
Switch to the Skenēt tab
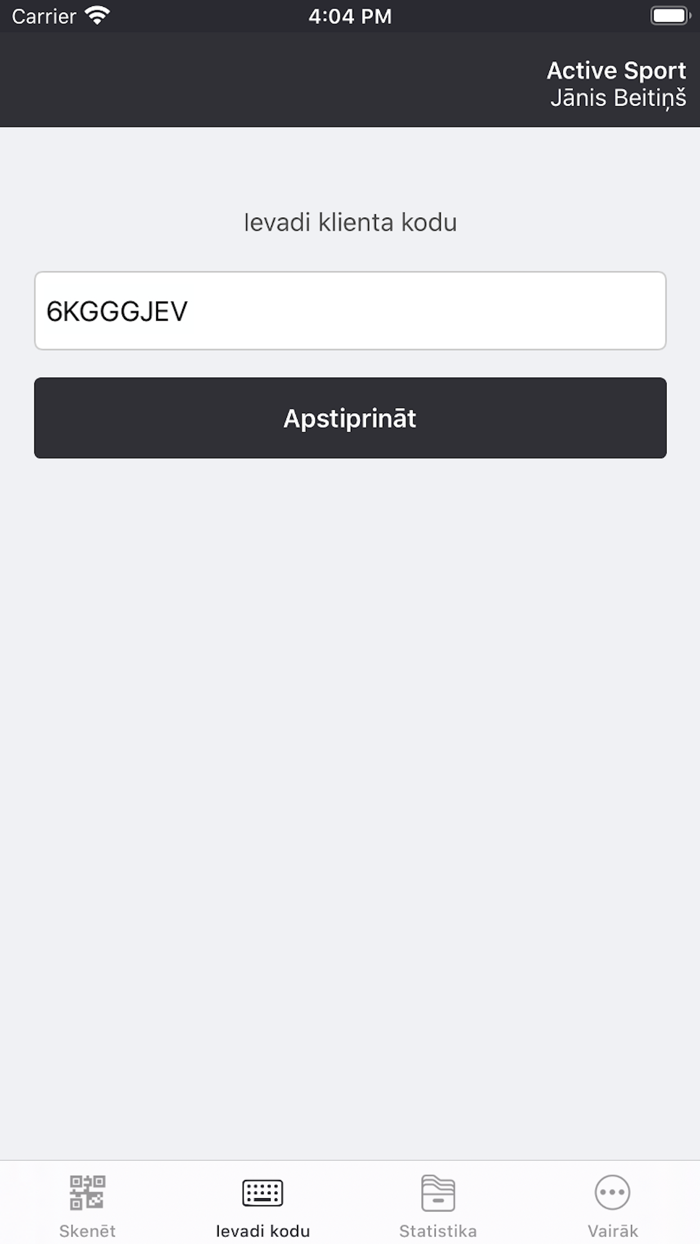point(88,1203)
